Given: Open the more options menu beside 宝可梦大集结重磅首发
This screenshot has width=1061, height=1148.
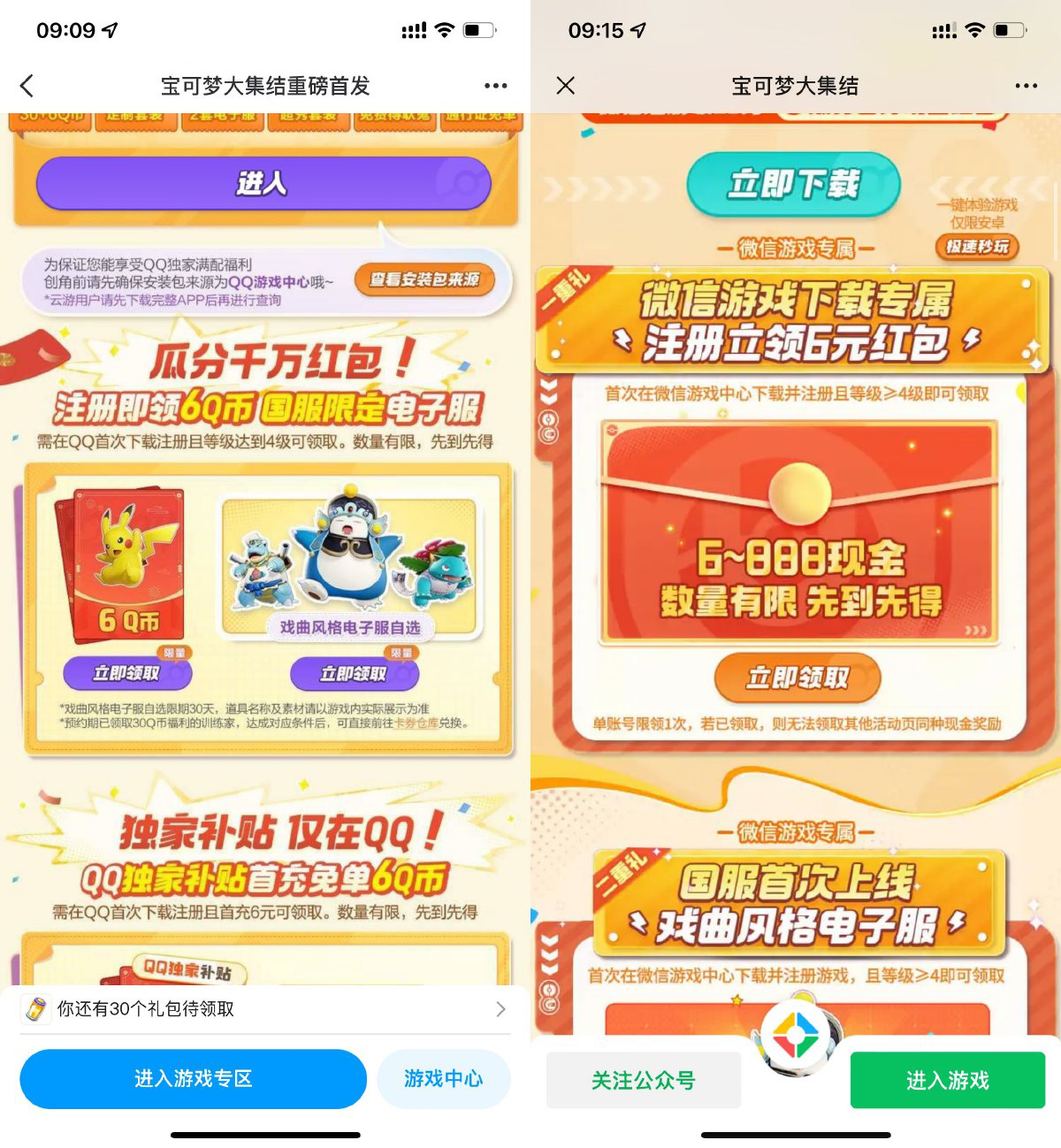Looking at the screenshot, I should [x=495, y=86].
